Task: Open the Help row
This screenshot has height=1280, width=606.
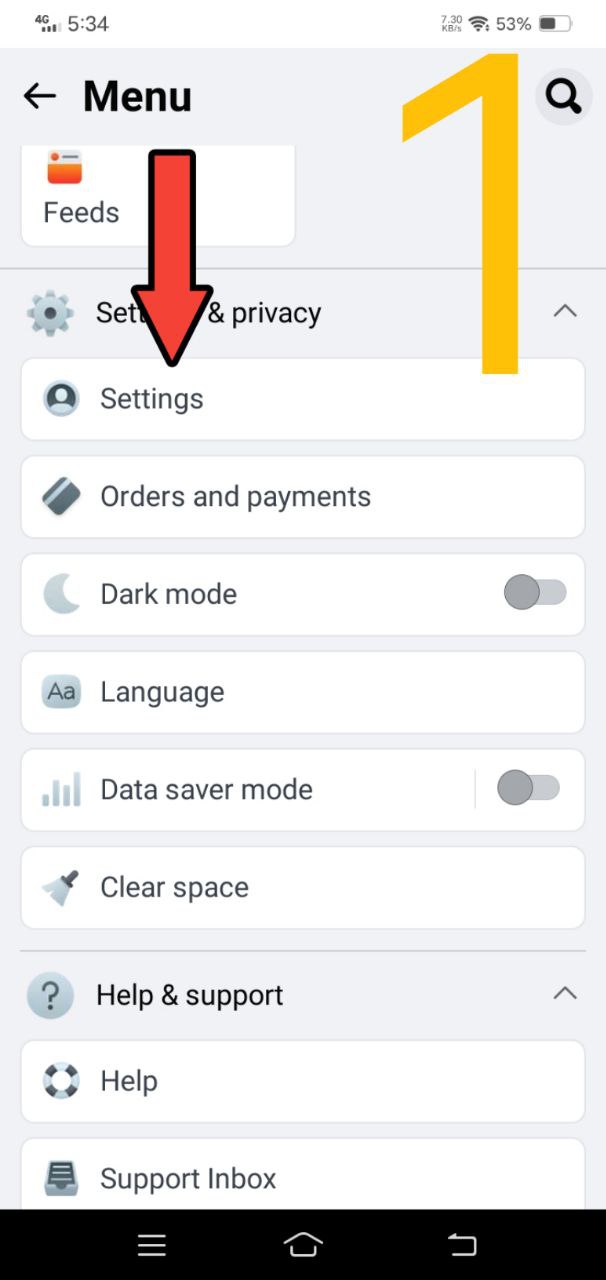Action: tap(302, 1081)
